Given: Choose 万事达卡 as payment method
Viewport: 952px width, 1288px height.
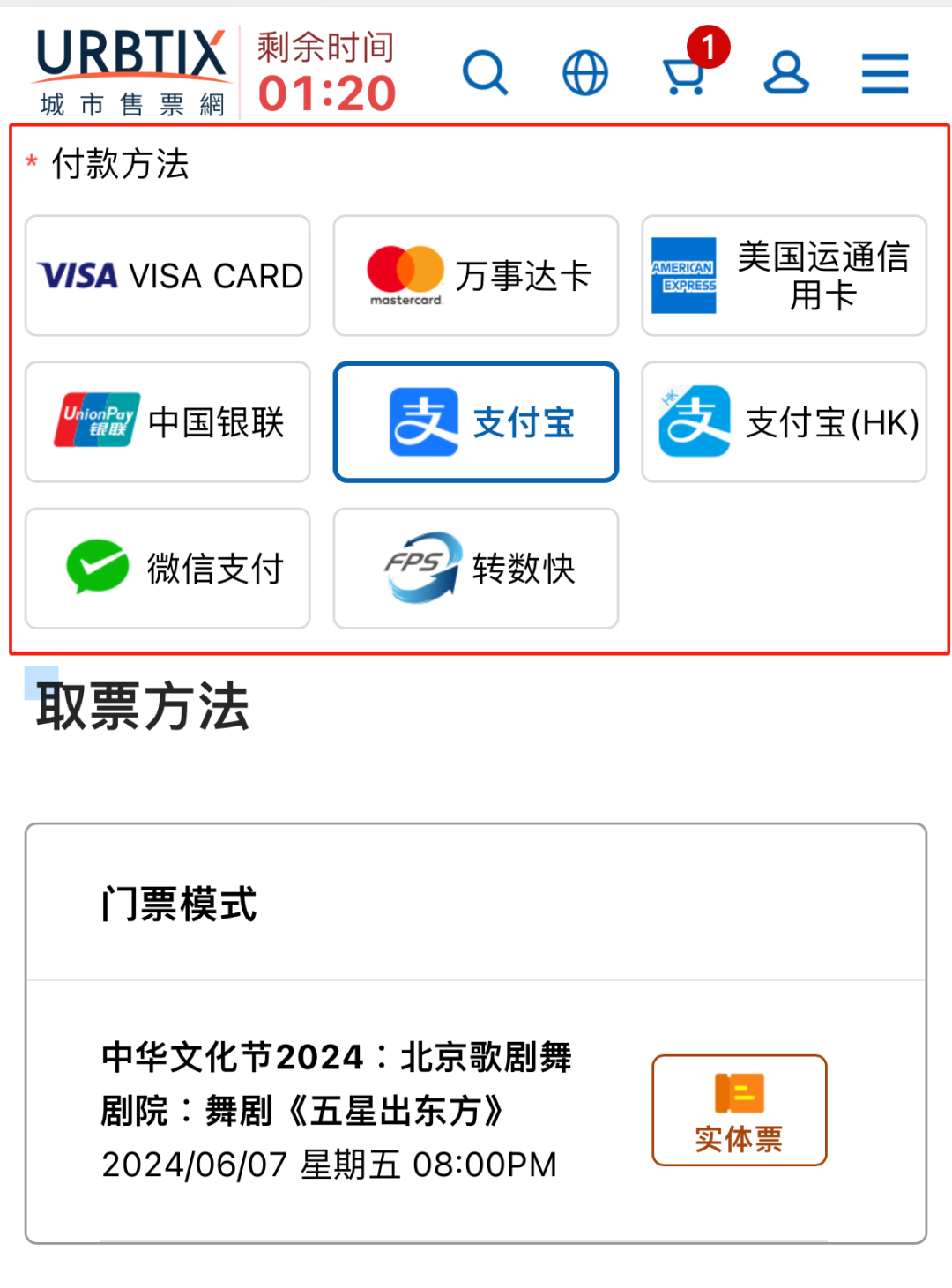Looking at the screenshot, I should click(476, 276).
